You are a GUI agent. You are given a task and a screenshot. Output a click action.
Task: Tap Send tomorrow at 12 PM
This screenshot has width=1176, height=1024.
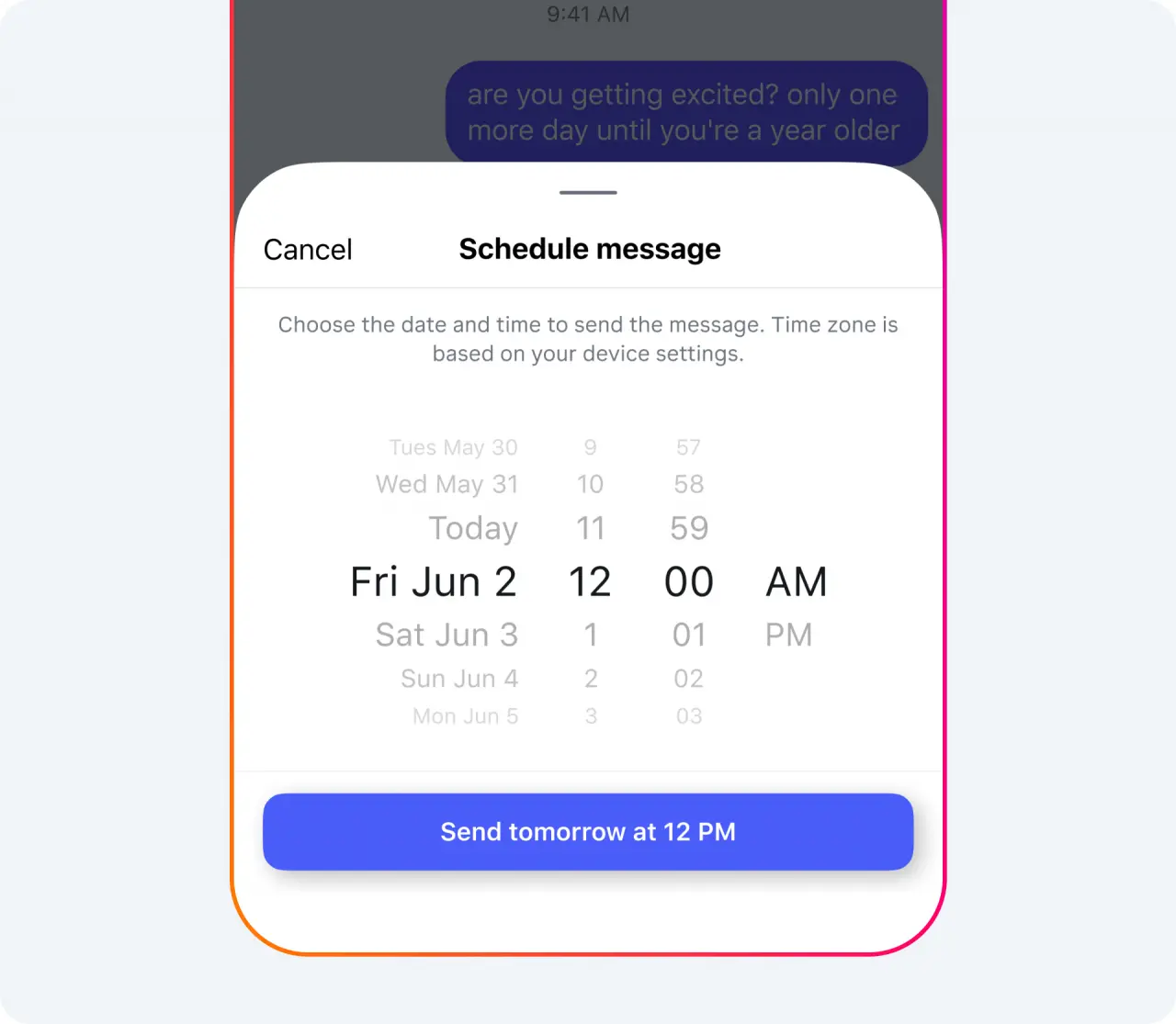588,832
